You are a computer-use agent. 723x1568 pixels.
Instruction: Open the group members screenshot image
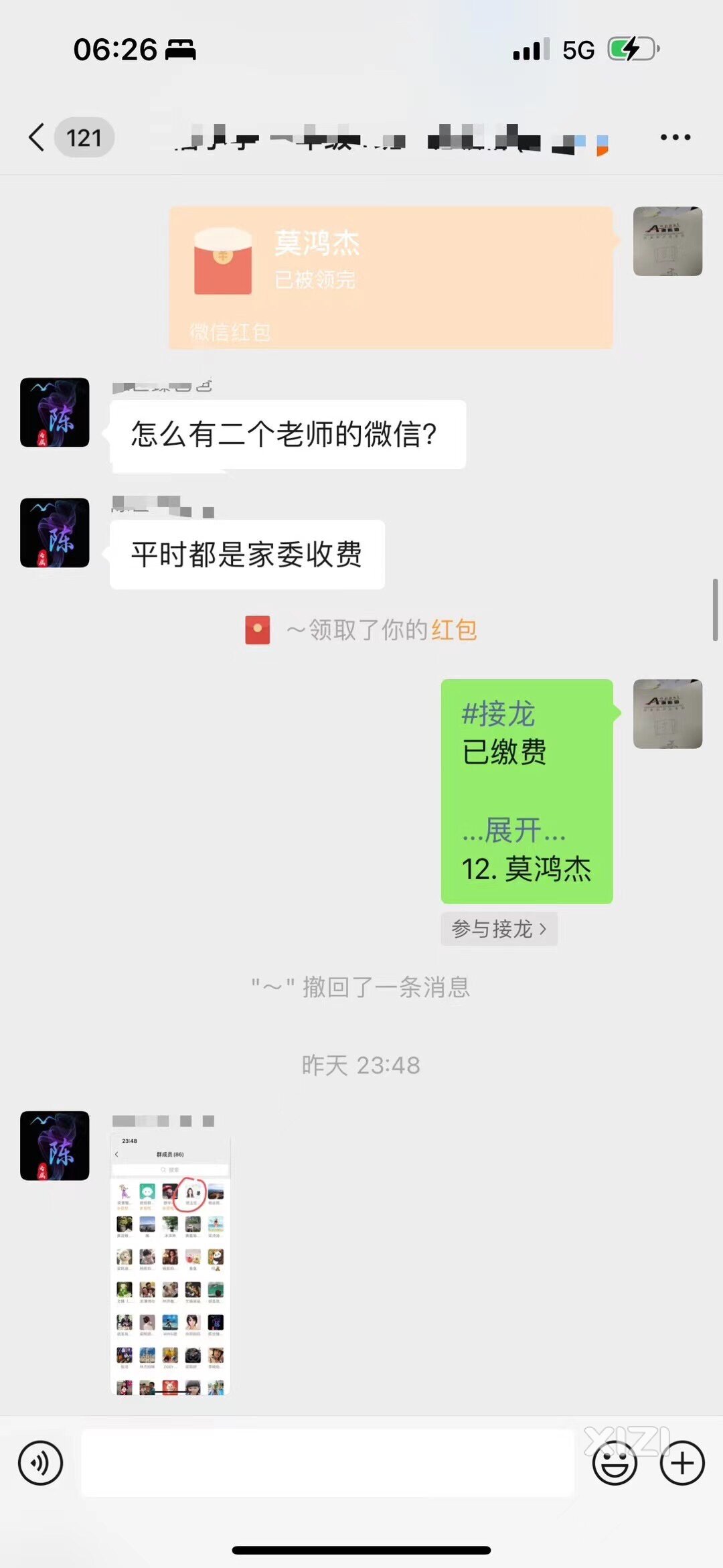(170, 1265)
